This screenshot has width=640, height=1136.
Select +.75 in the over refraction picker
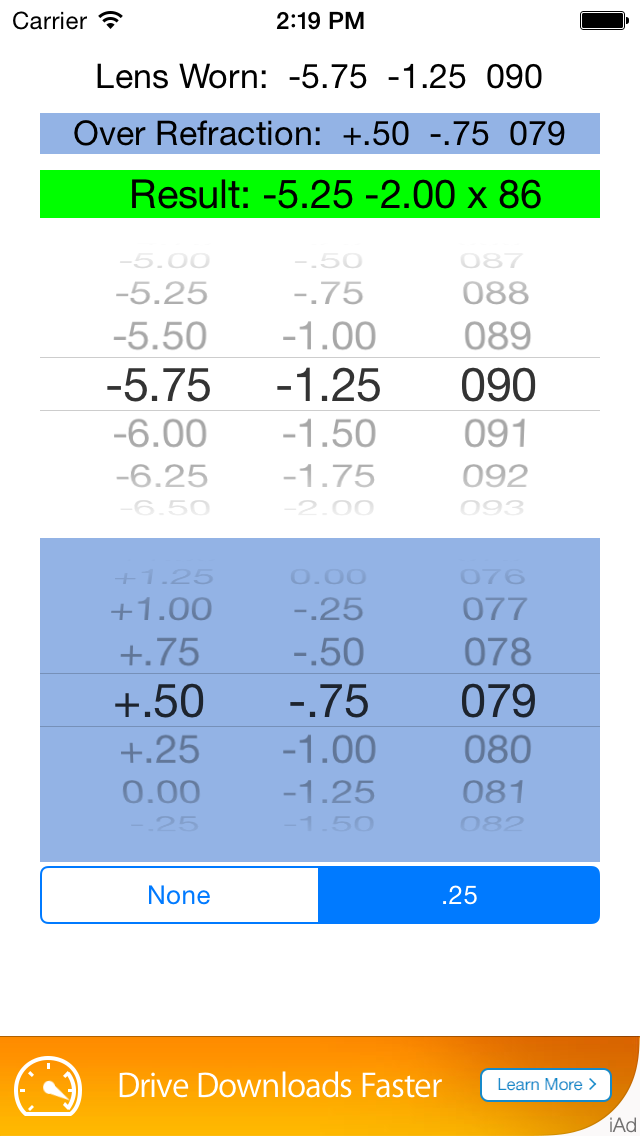(159, 653)
